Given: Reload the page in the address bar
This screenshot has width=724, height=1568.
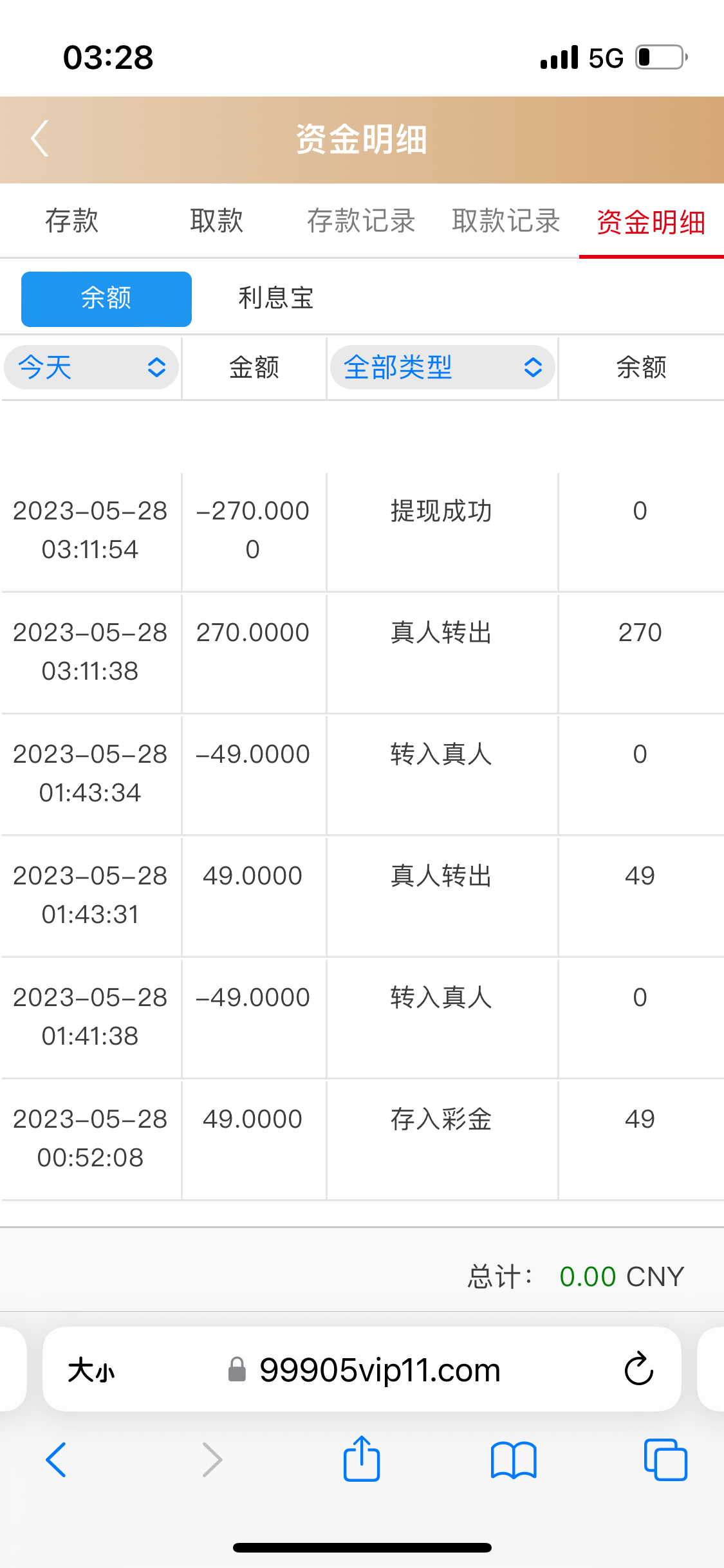Looking at the screenshot, I should (x=638, y=1369).
